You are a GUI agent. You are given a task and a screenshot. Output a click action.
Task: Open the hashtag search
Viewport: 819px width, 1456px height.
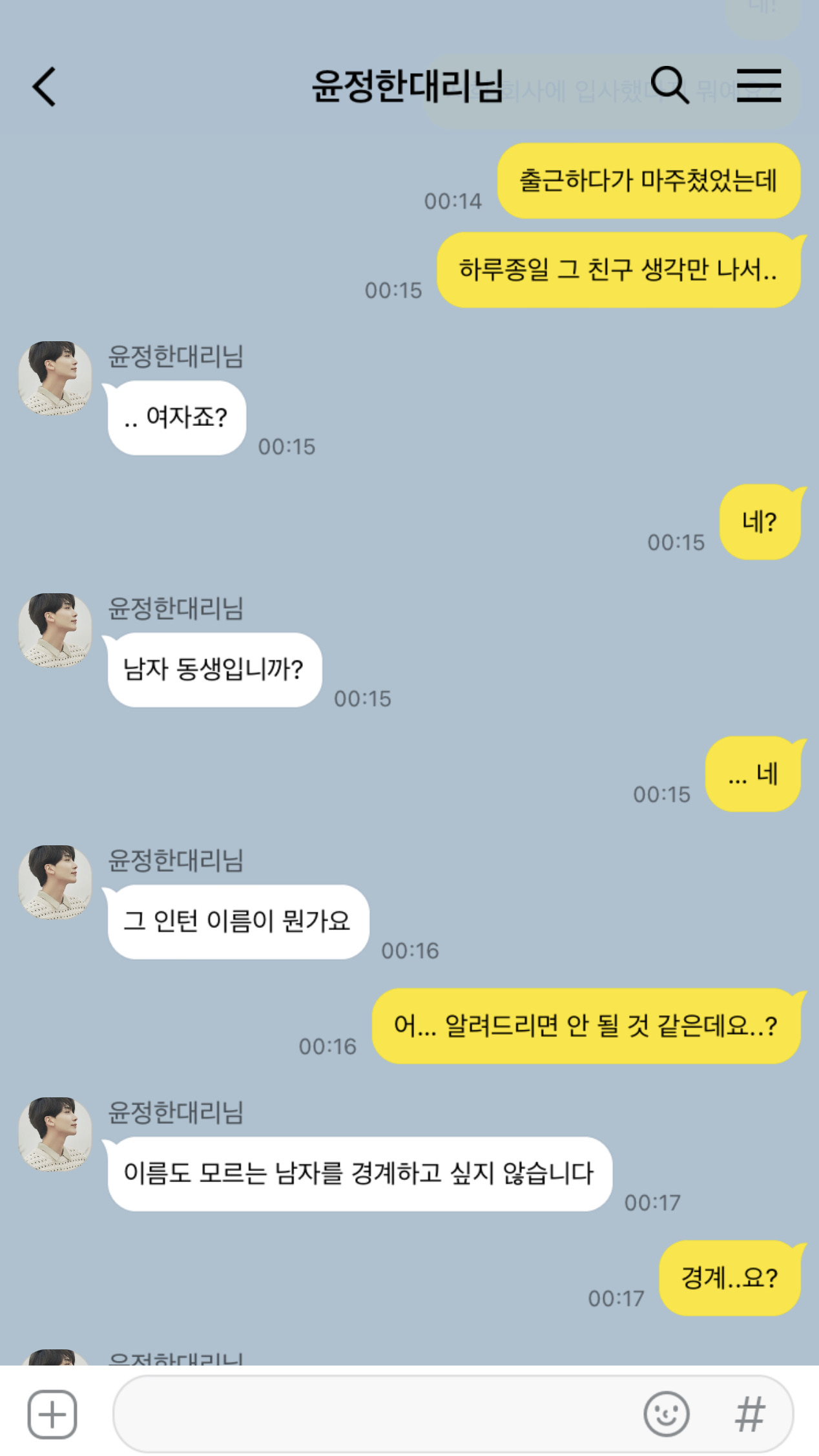coord(750,1414)
